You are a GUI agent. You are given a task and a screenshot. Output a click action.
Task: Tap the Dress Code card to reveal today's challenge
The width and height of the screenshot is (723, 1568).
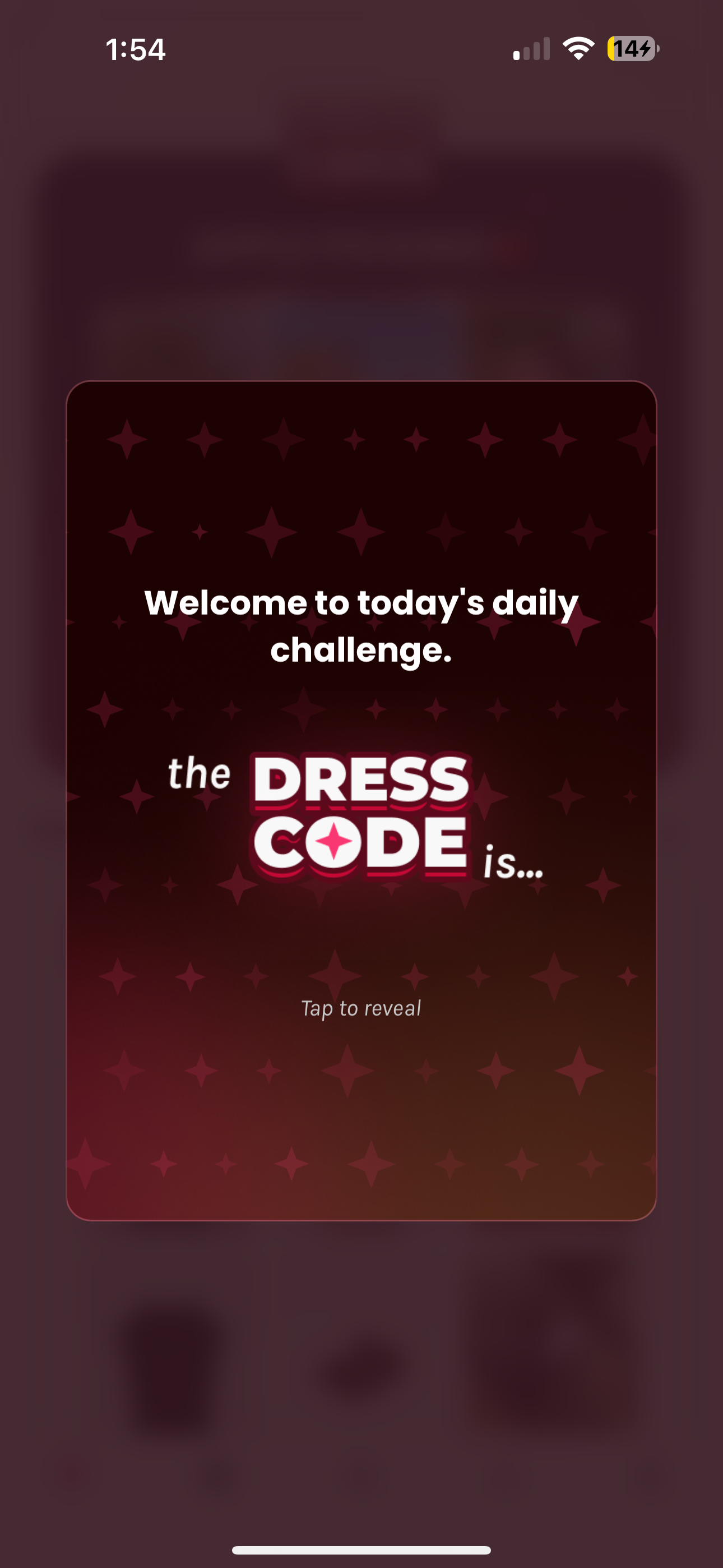tap(361, 1007)
